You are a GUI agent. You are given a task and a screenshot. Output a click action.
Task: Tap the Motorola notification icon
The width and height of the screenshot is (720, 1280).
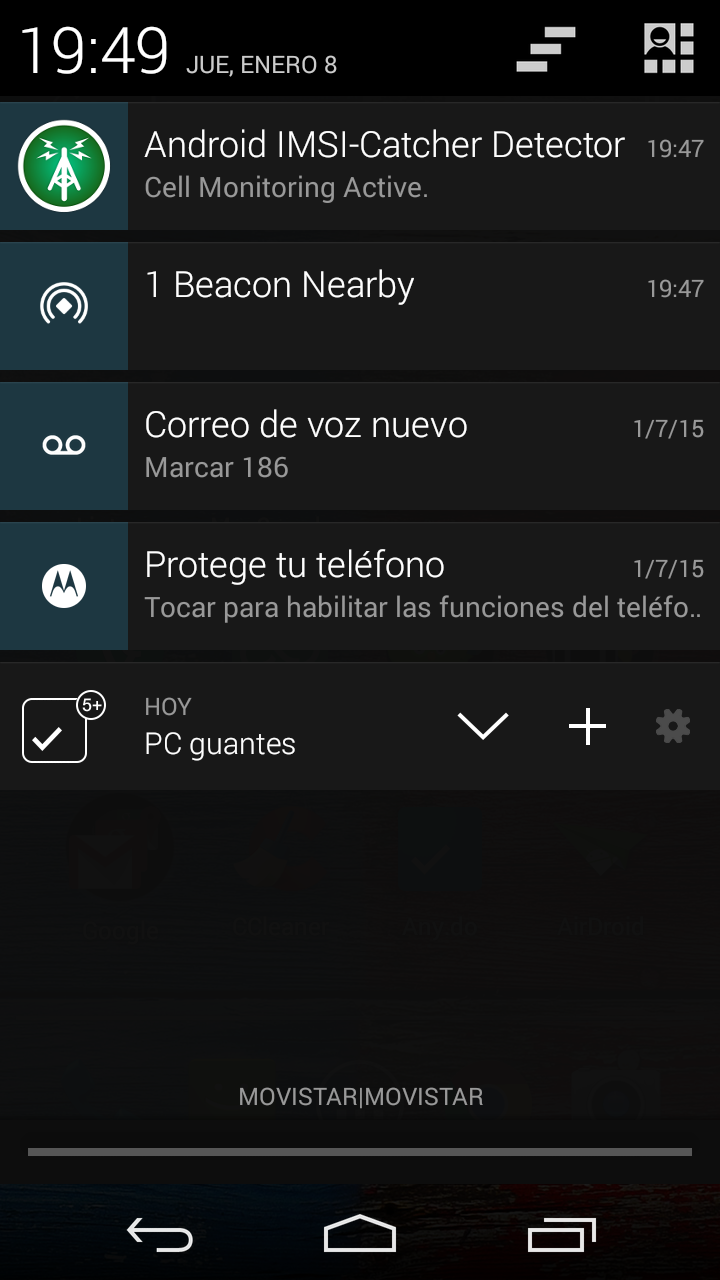63,585
